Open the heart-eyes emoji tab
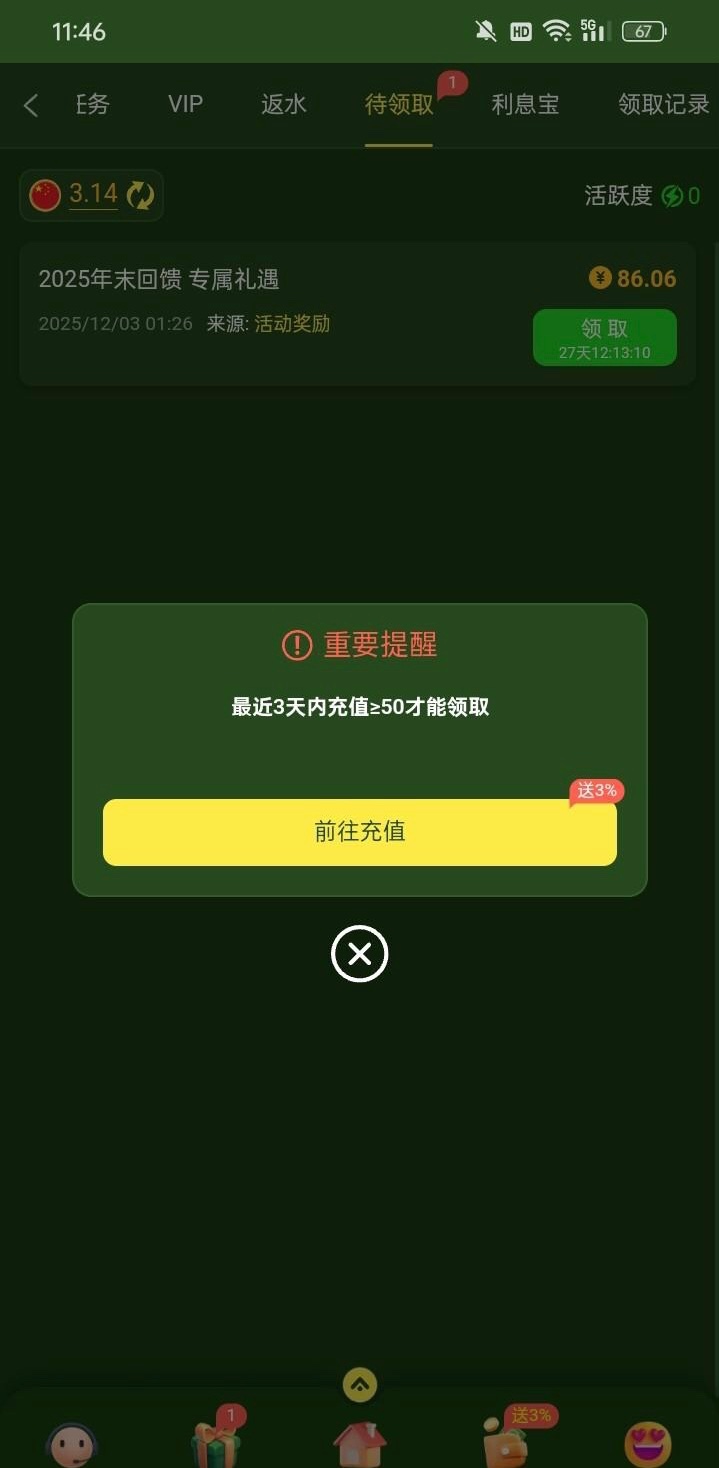The height and width of the screenshot is (1468, 719). click(648, 1443)
